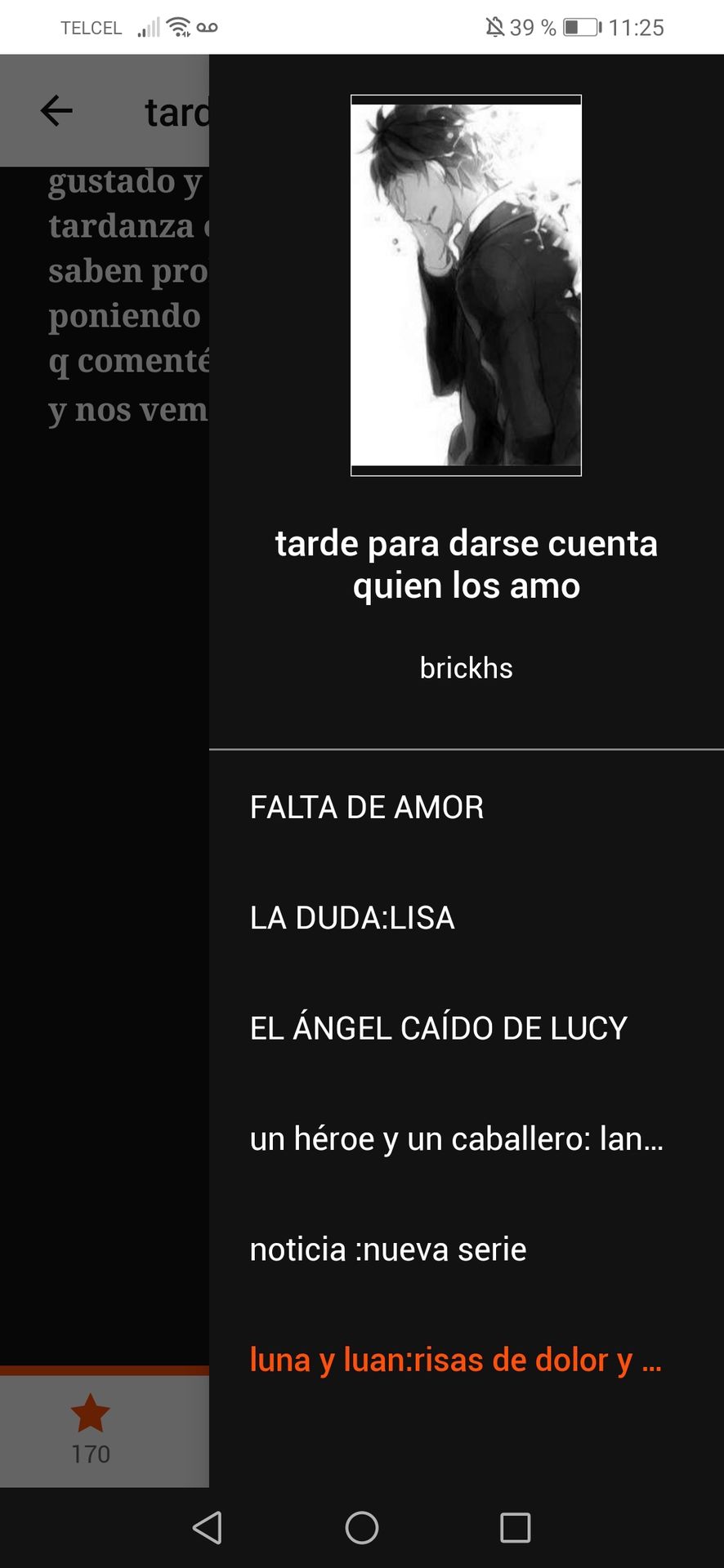Image resolution: width=724 pixels, height=1568 pixels.
Task: Go back with the top arrow
Action: tap(56, 111)
